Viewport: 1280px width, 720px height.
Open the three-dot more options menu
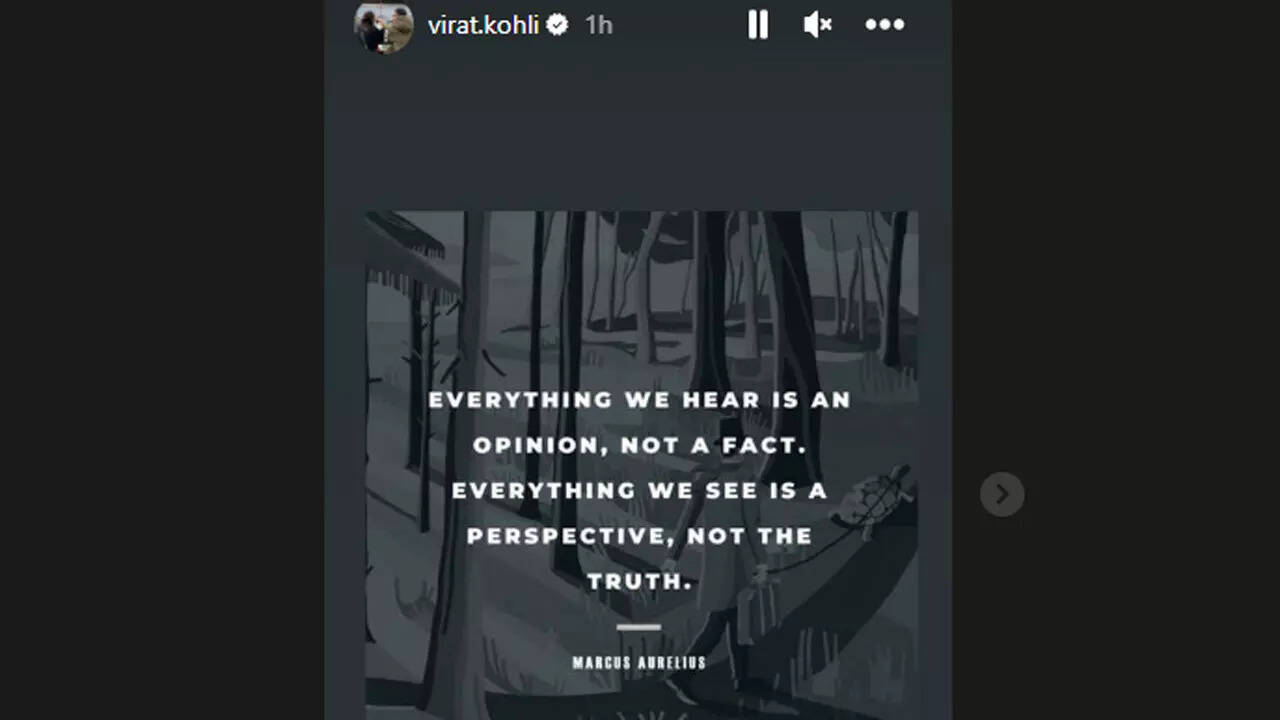click(x=884, y=25)
